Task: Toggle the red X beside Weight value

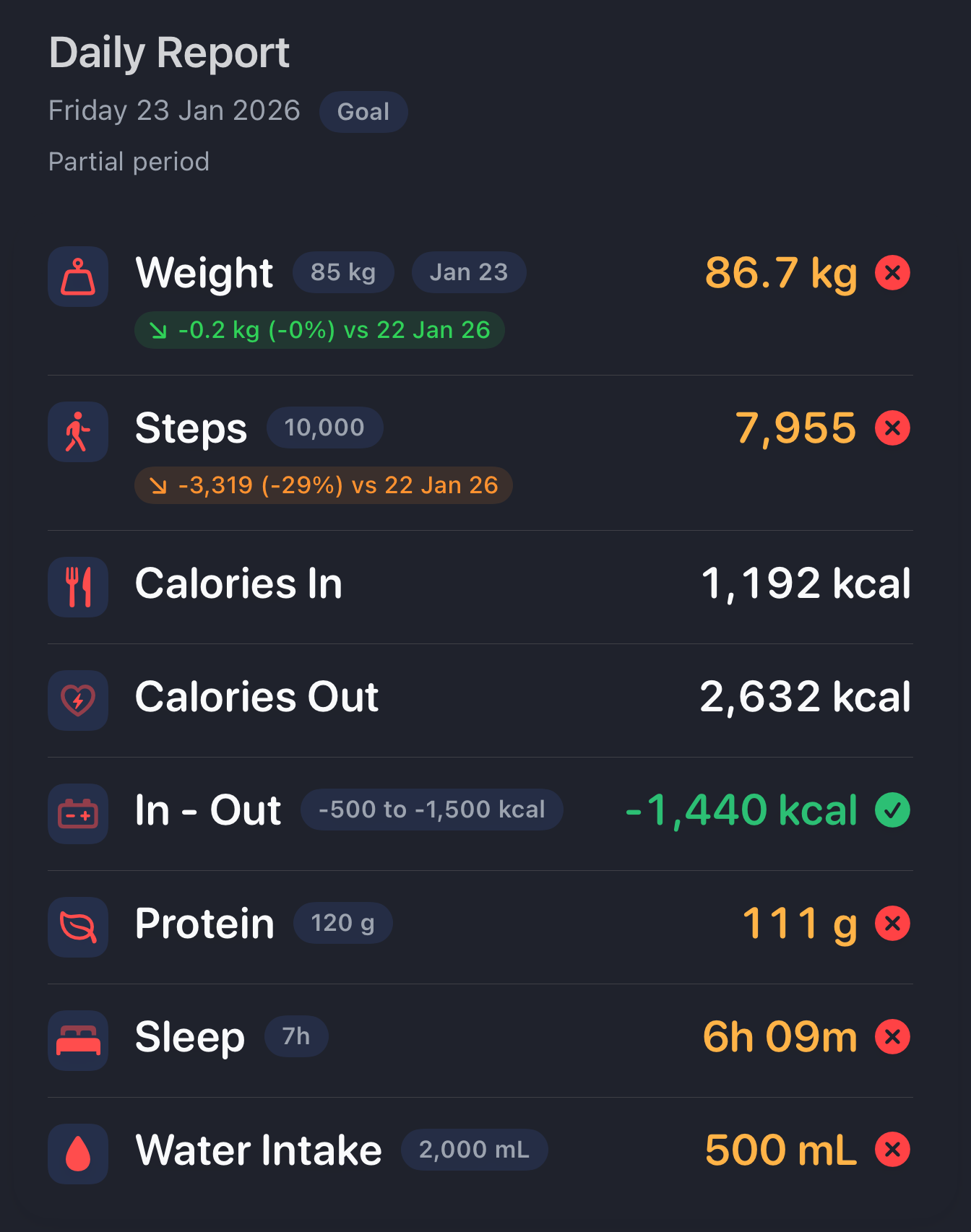Action: 892,272
